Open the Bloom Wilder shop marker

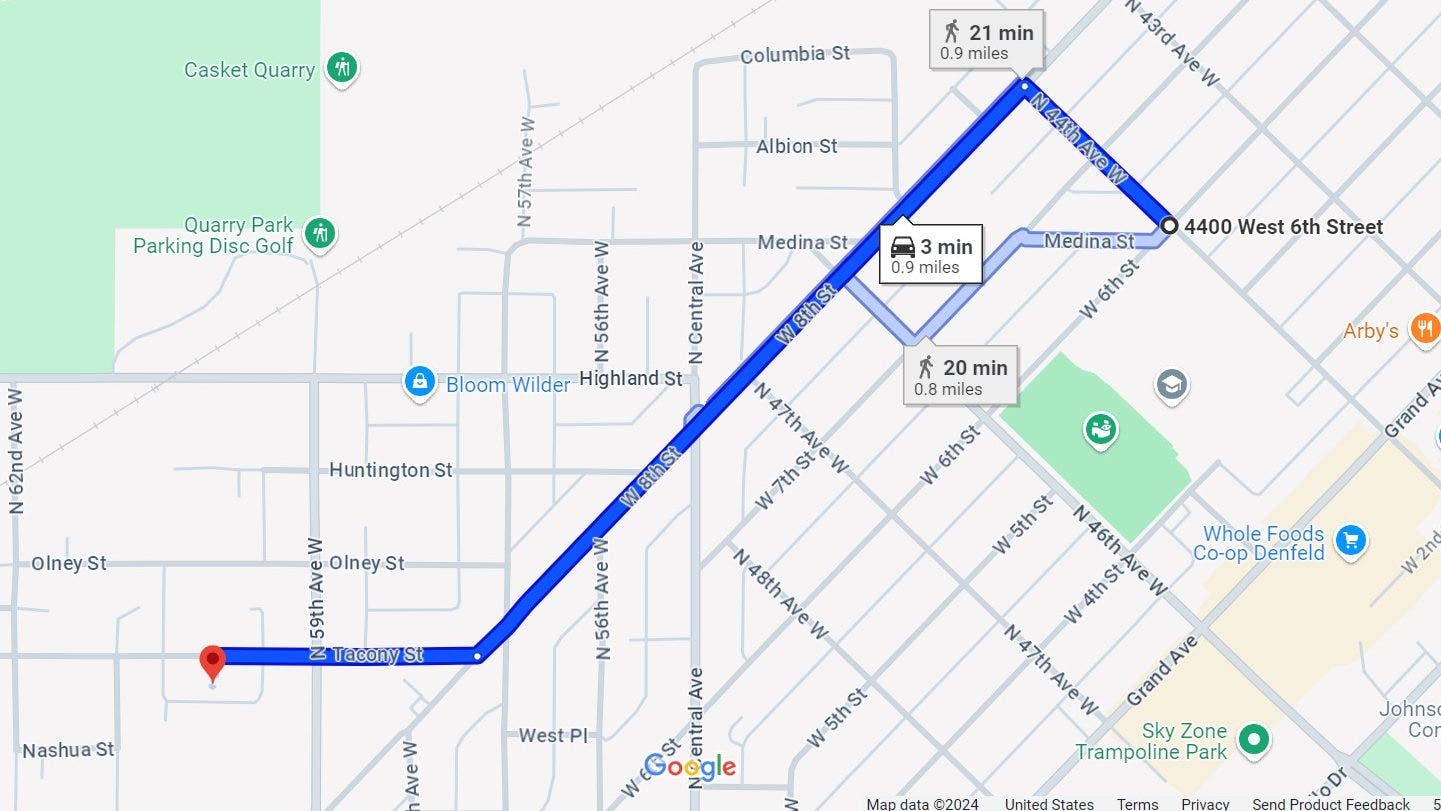pos(419,382)
